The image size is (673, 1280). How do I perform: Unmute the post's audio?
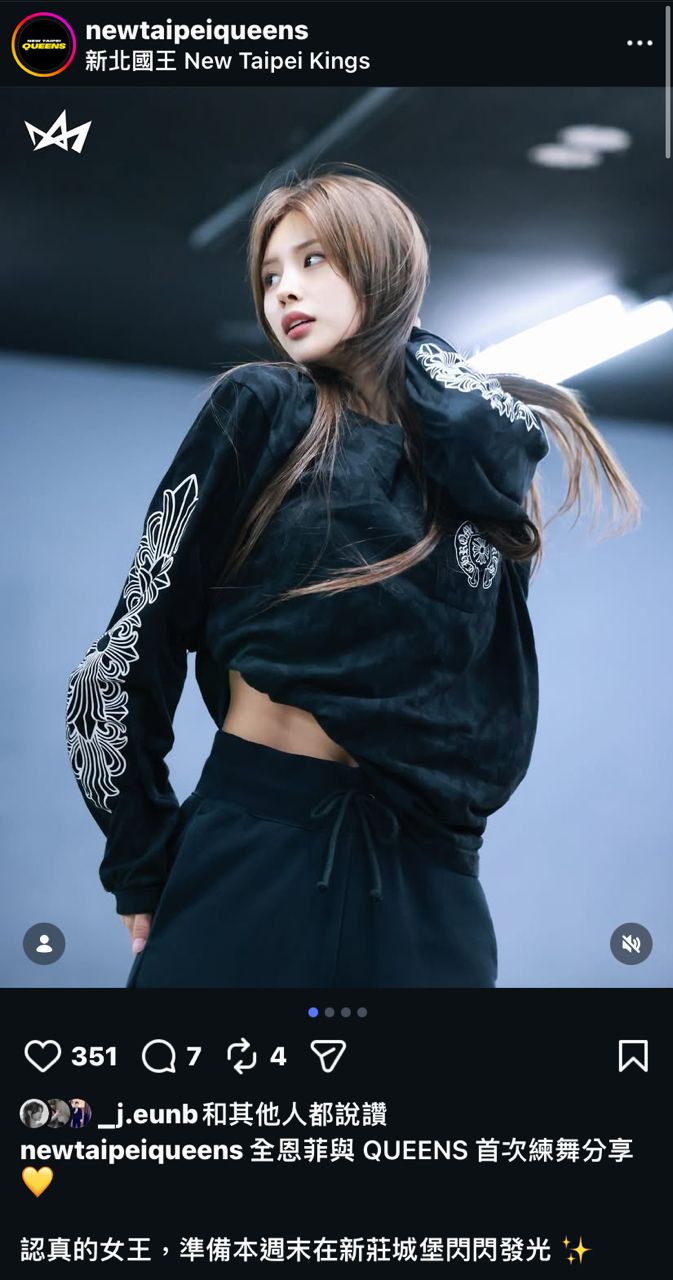pos(631,943)
